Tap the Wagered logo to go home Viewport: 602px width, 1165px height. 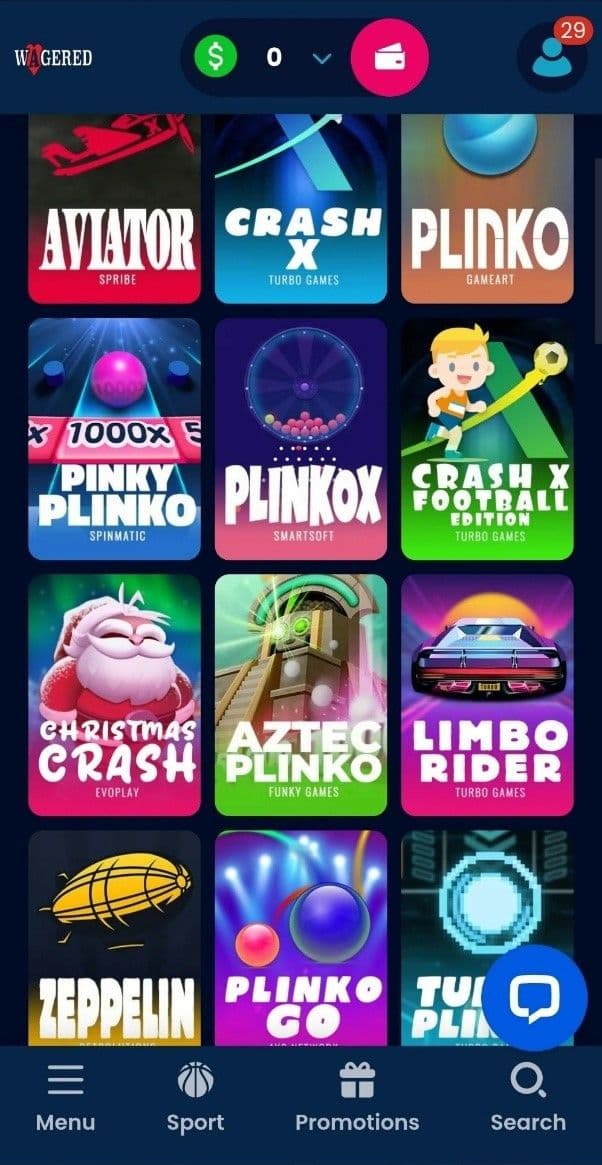coord(53,57)
